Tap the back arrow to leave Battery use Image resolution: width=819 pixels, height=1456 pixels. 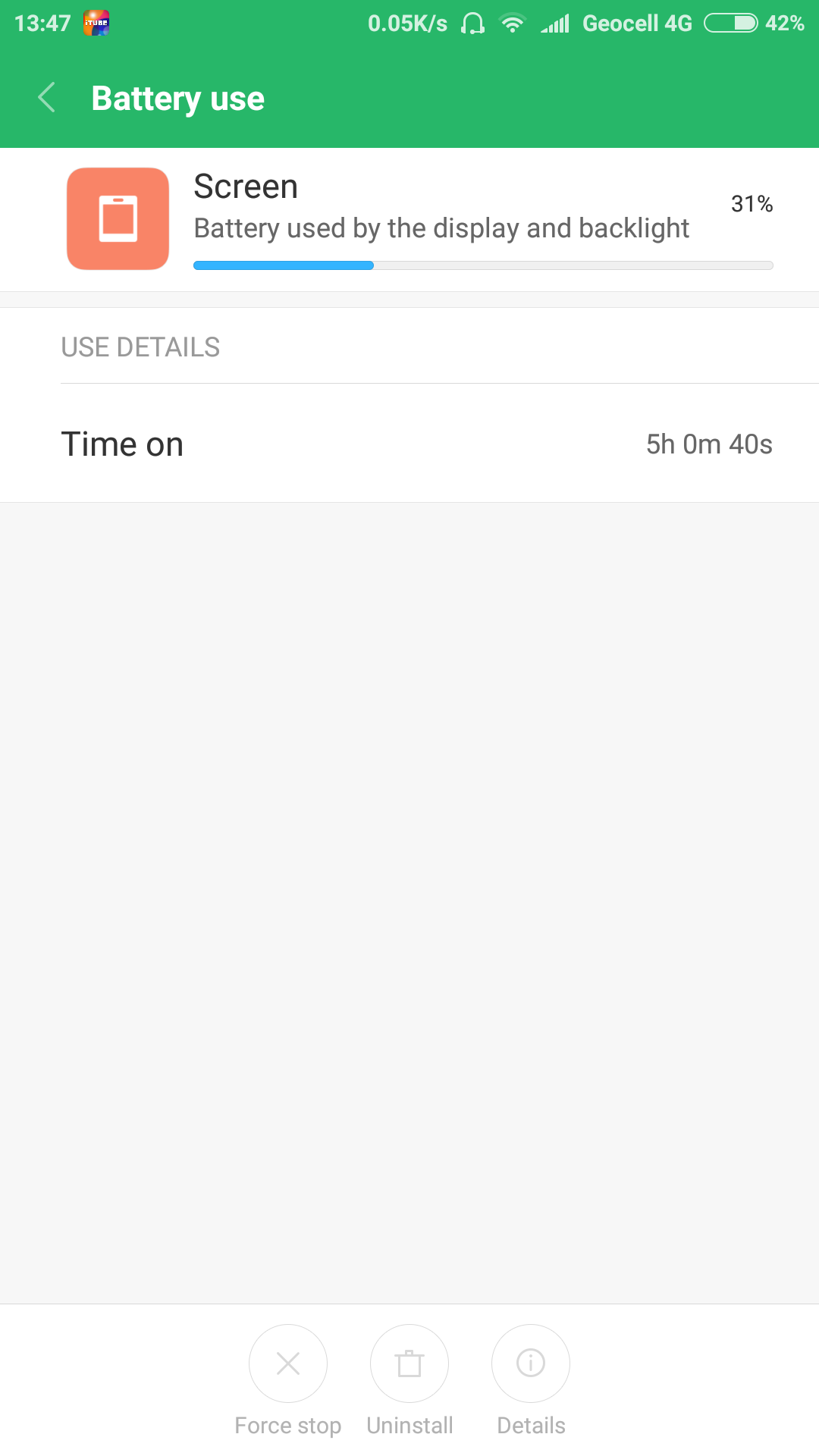coord(45,97)
